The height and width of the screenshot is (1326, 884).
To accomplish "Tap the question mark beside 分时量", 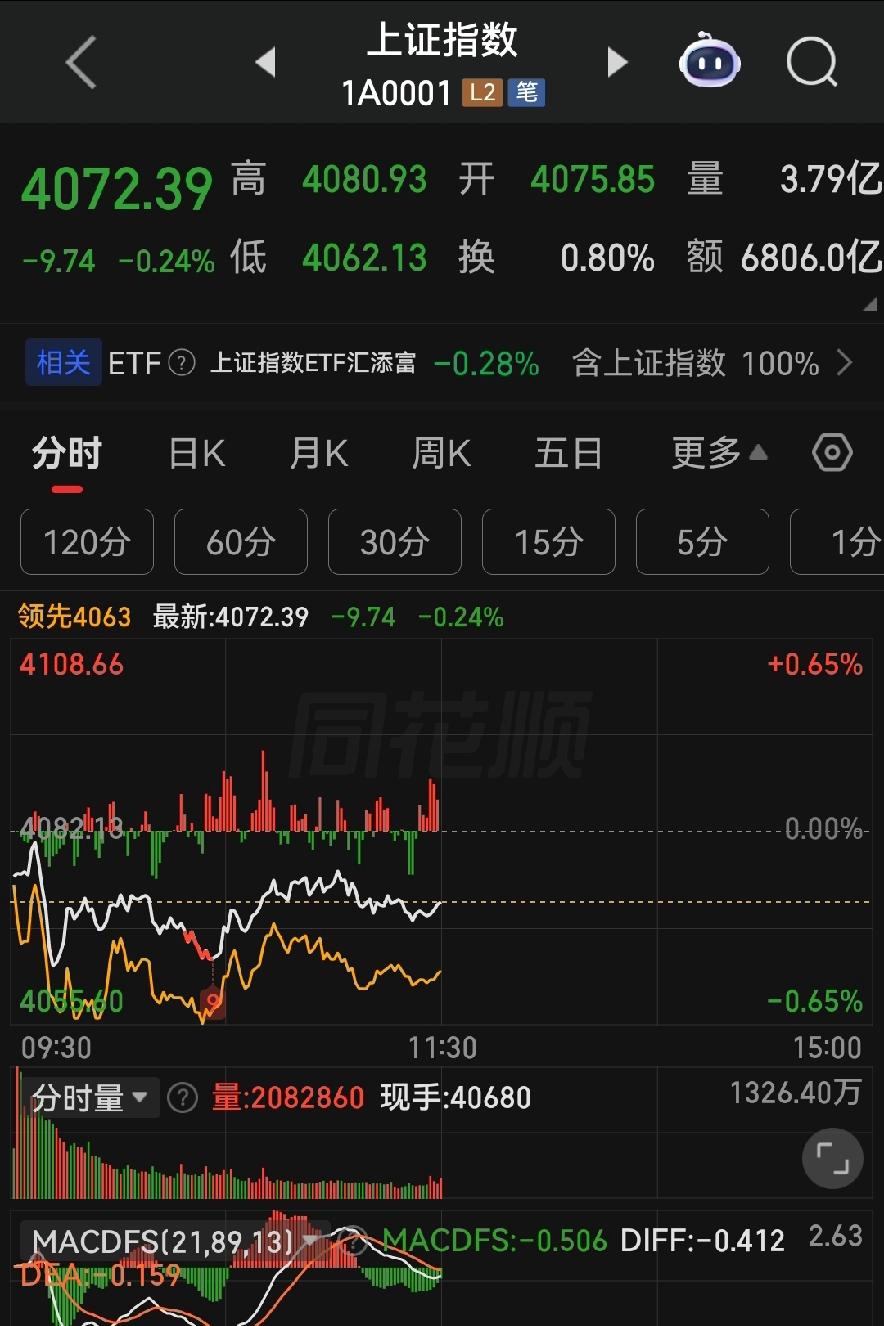I will (181, 1096).
